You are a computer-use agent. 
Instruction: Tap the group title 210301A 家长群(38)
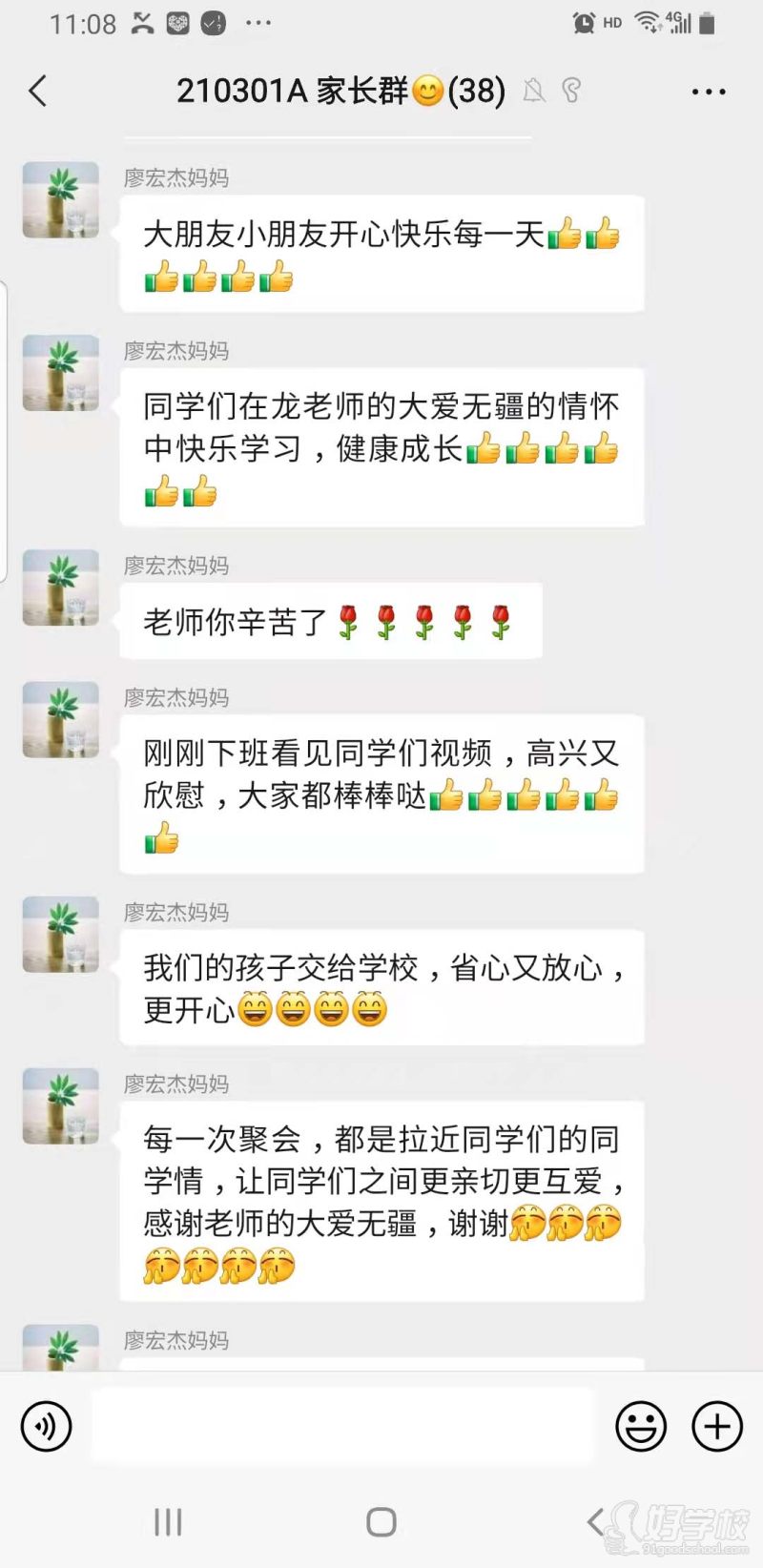(339, 92)
